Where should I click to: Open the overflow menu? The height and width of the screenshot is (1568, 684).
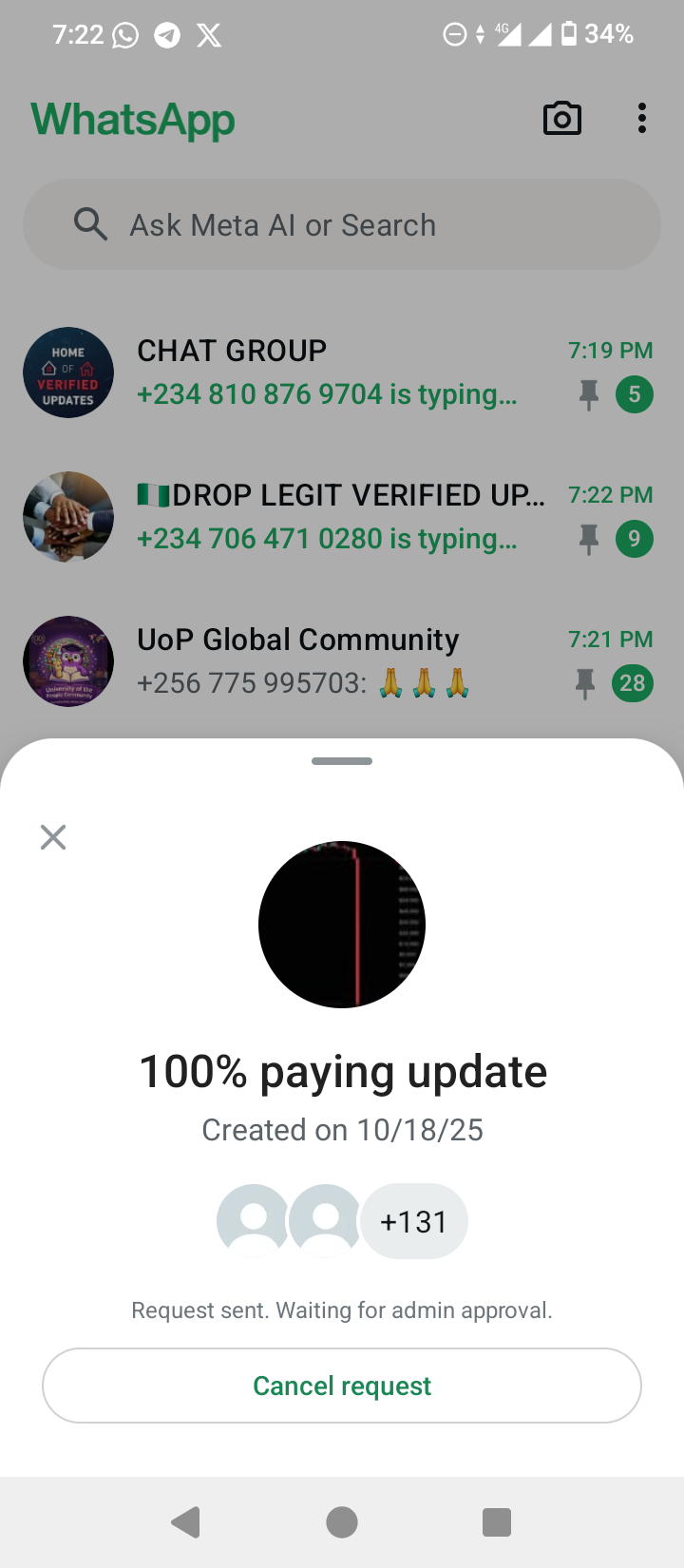[x=642, y=119]
